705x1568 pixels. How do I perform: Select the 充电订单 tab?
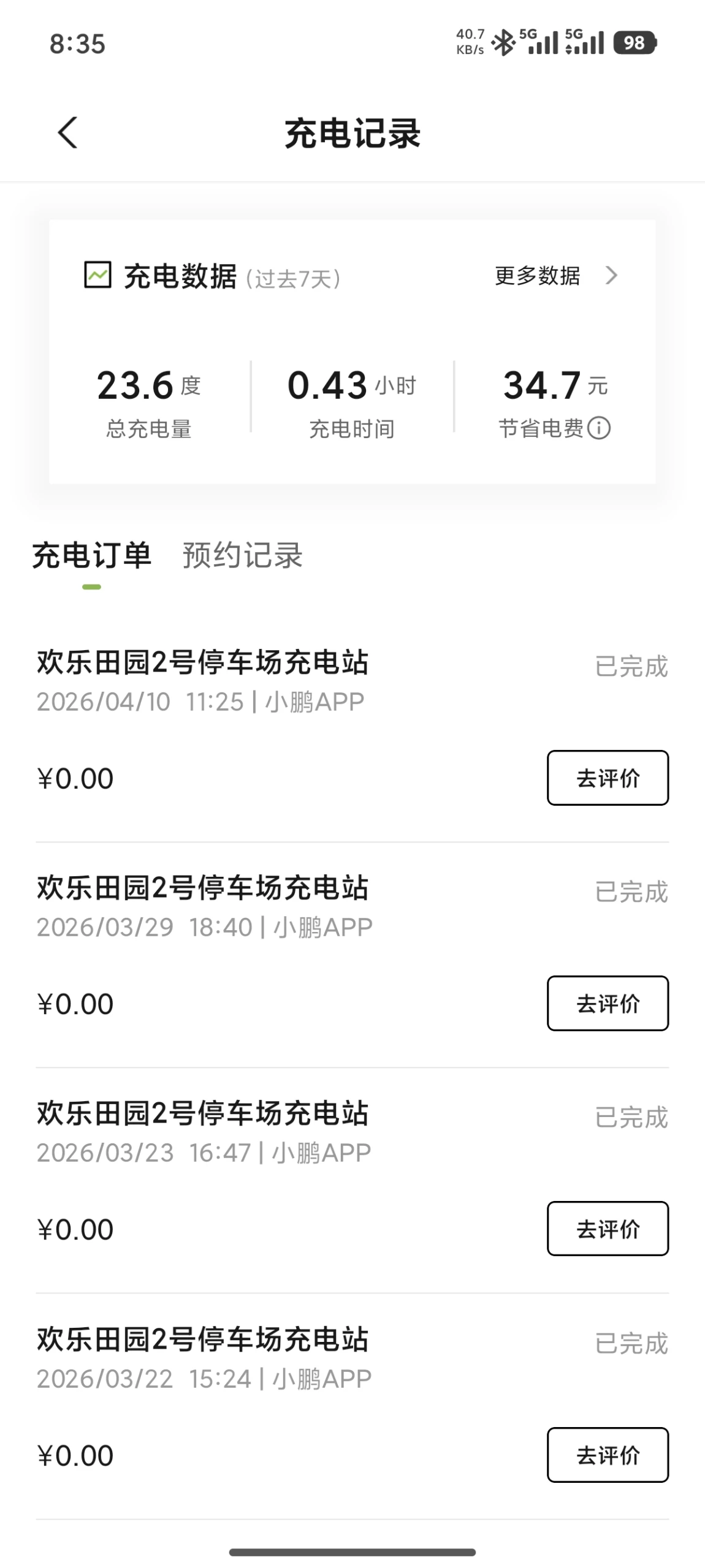[x=91, y=556]
